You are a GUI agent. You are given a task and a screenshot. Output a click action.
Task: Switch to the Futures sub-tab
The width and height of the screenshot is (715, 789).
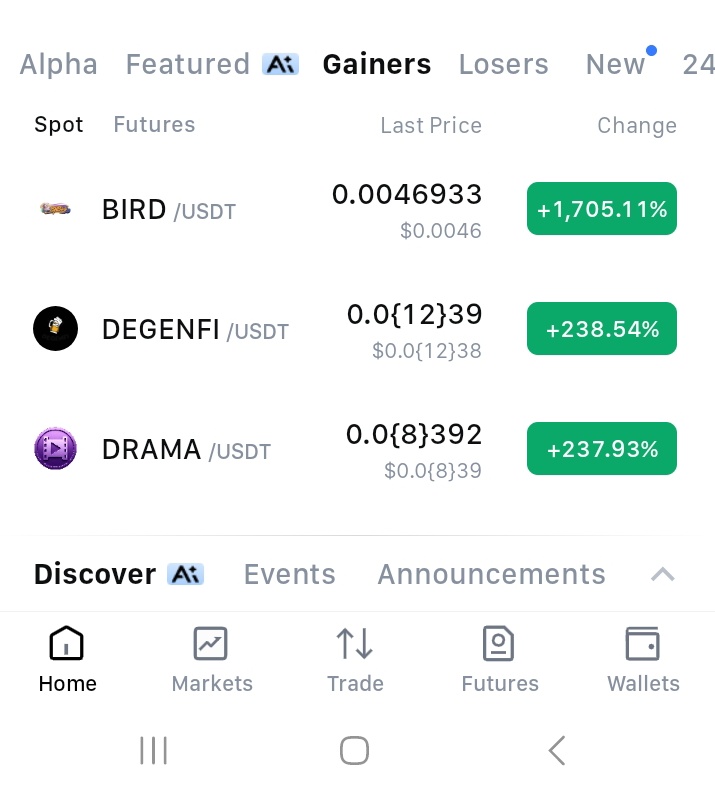click(154, 125)
